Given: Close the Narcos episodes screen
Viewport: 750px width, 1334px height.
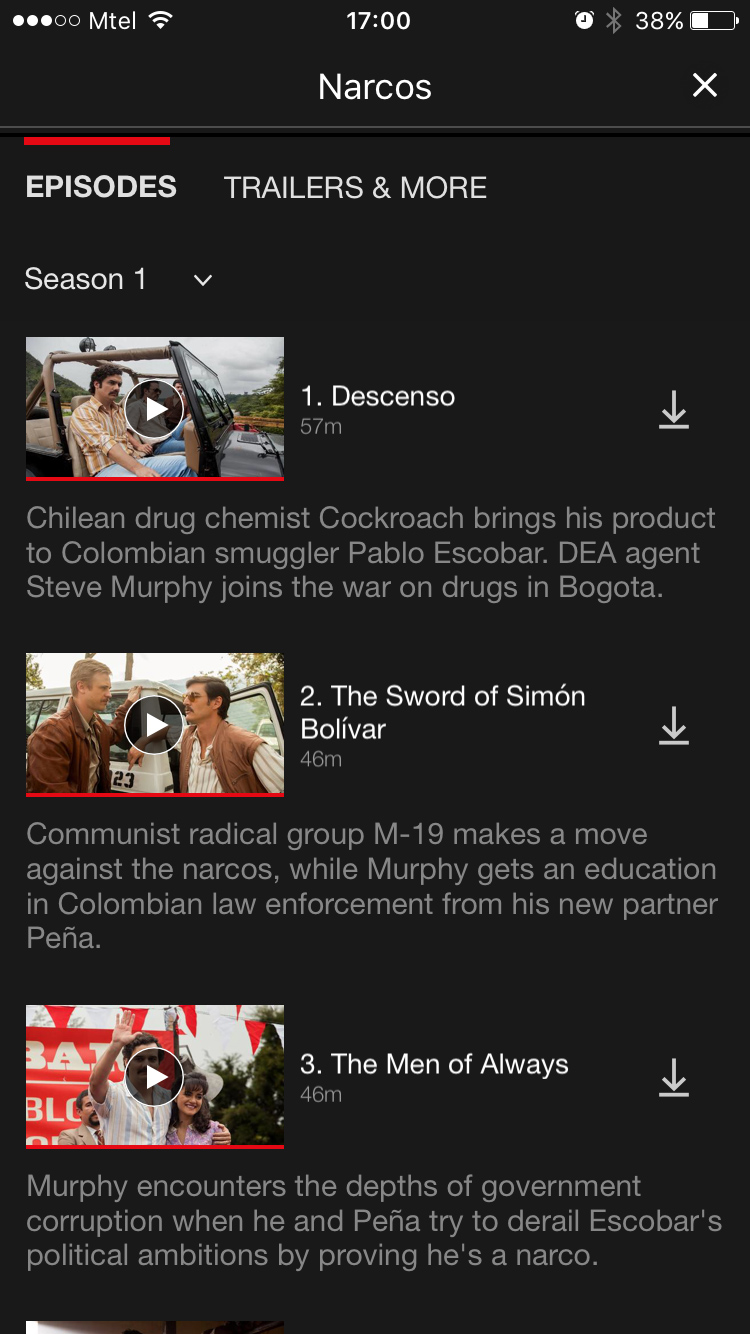Looking at the screenshot, I should click(x=705, y=86).
